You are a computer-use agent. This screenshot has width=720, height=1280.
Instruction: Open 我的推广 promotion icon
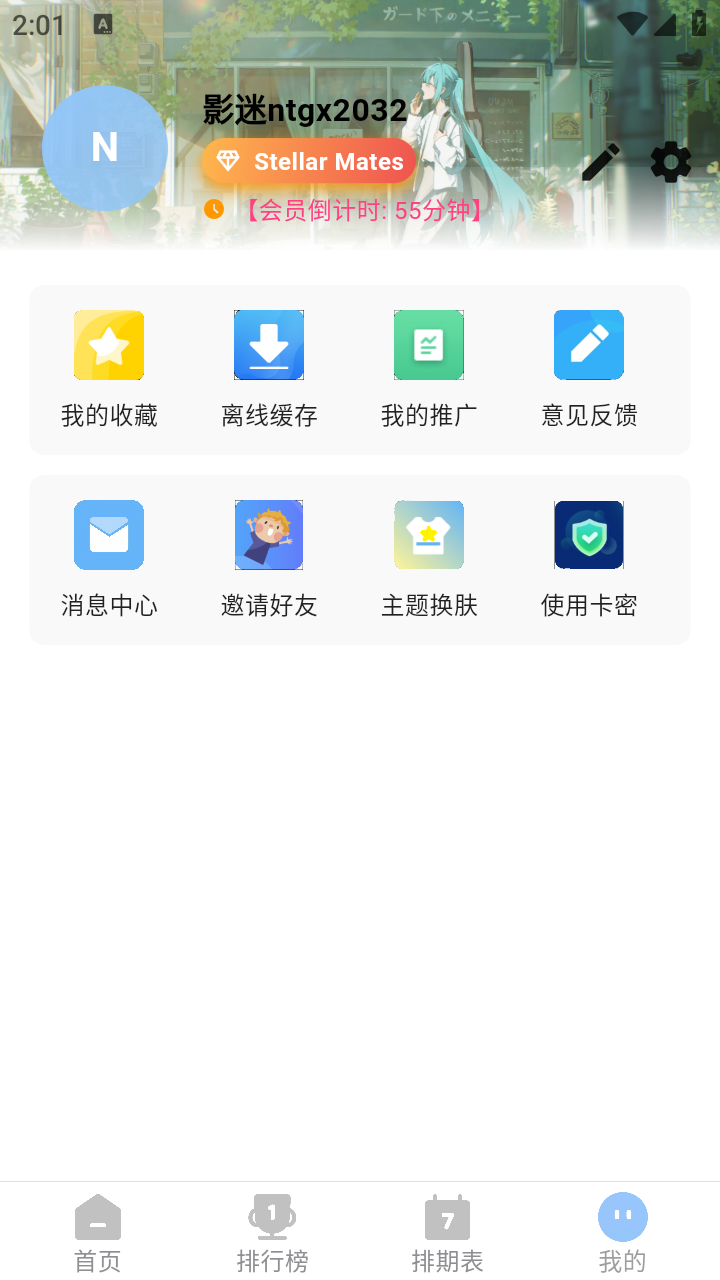tap(428, 345)
